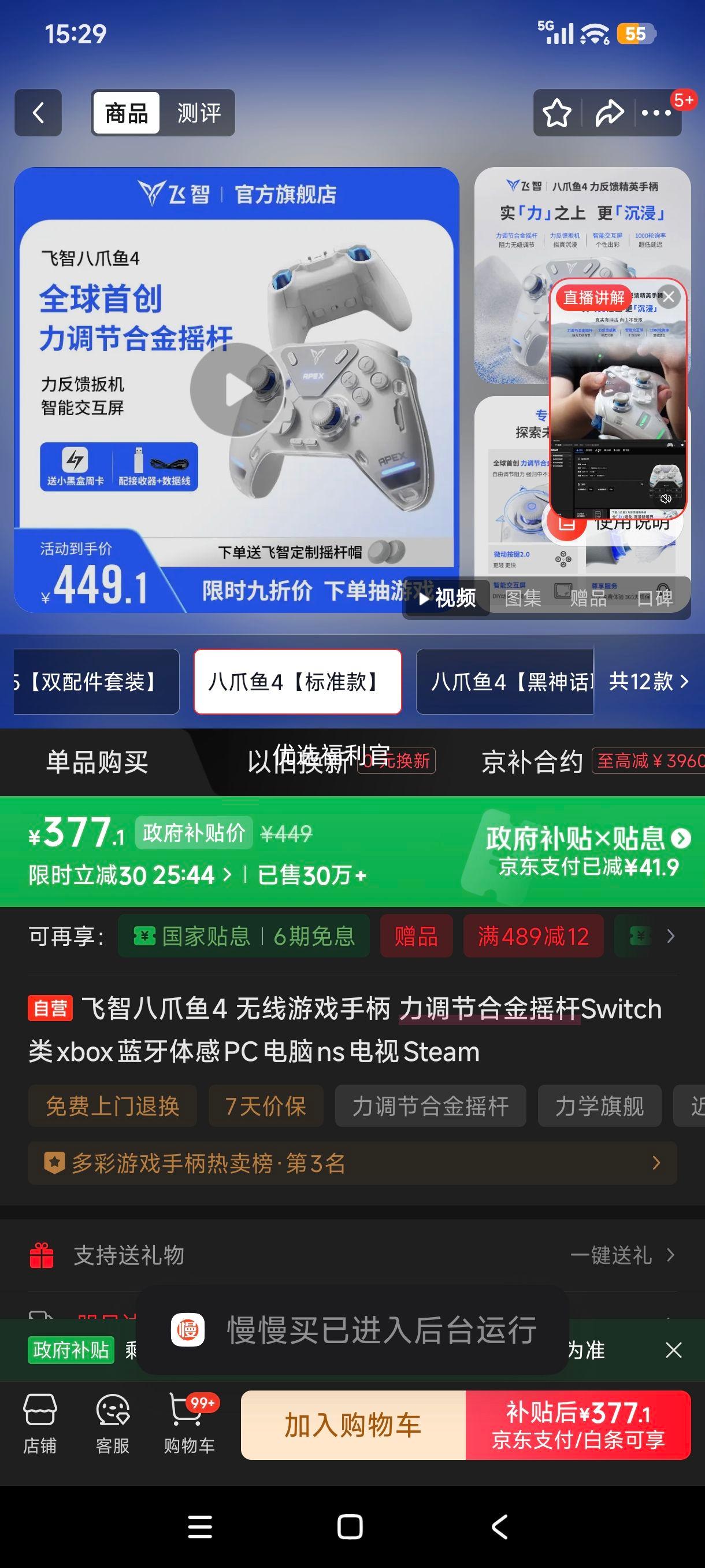
Task: Switch to the 图集 media tab
Action: (522, 599)
